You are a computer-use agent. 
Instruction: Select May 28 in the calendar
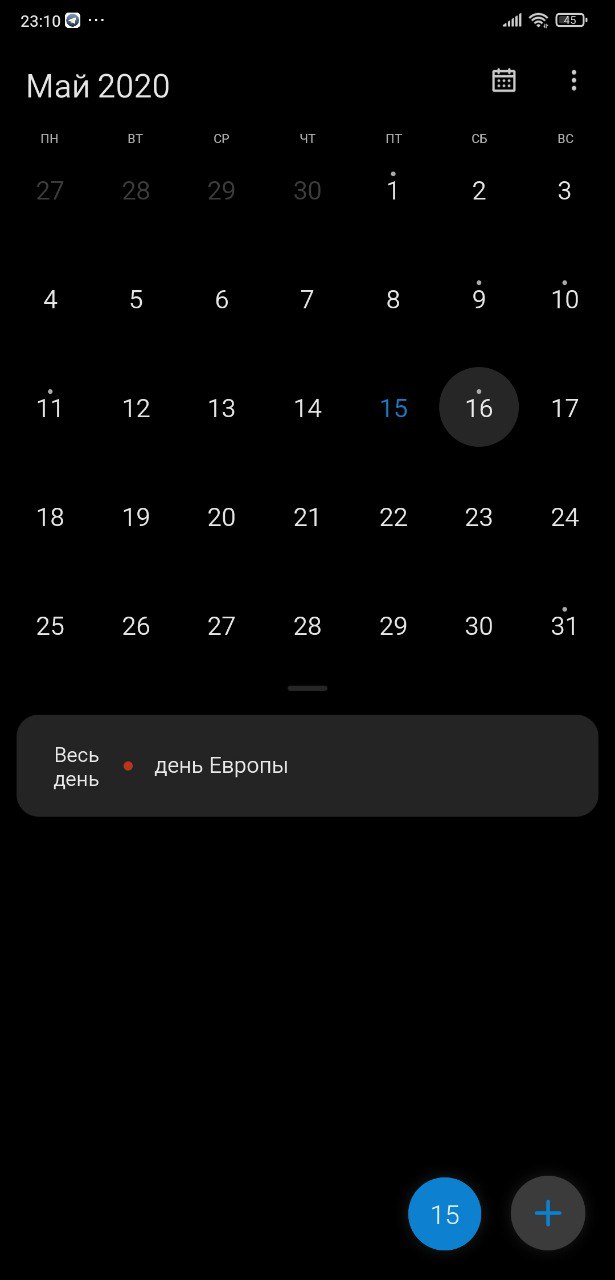307,626
